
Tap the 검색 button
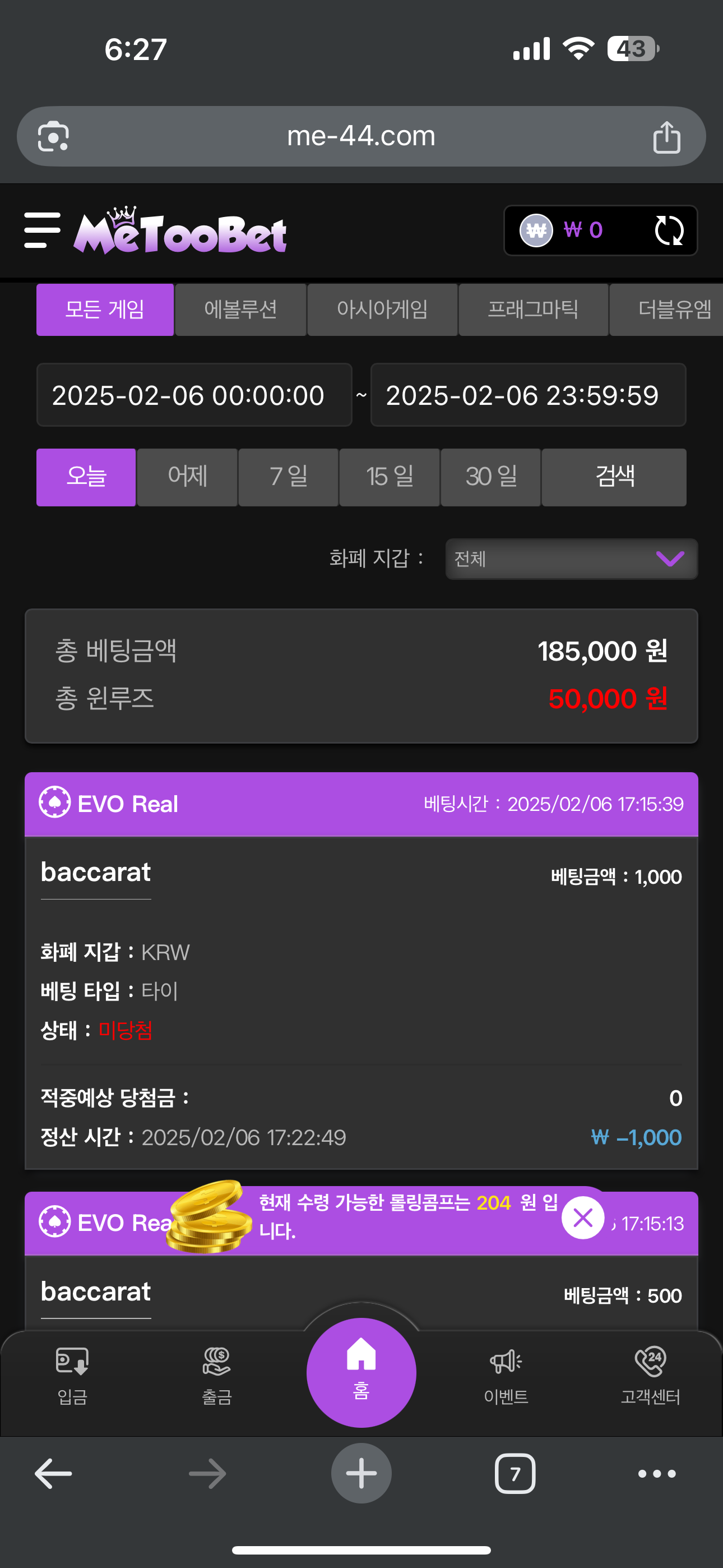coord(614,477)
